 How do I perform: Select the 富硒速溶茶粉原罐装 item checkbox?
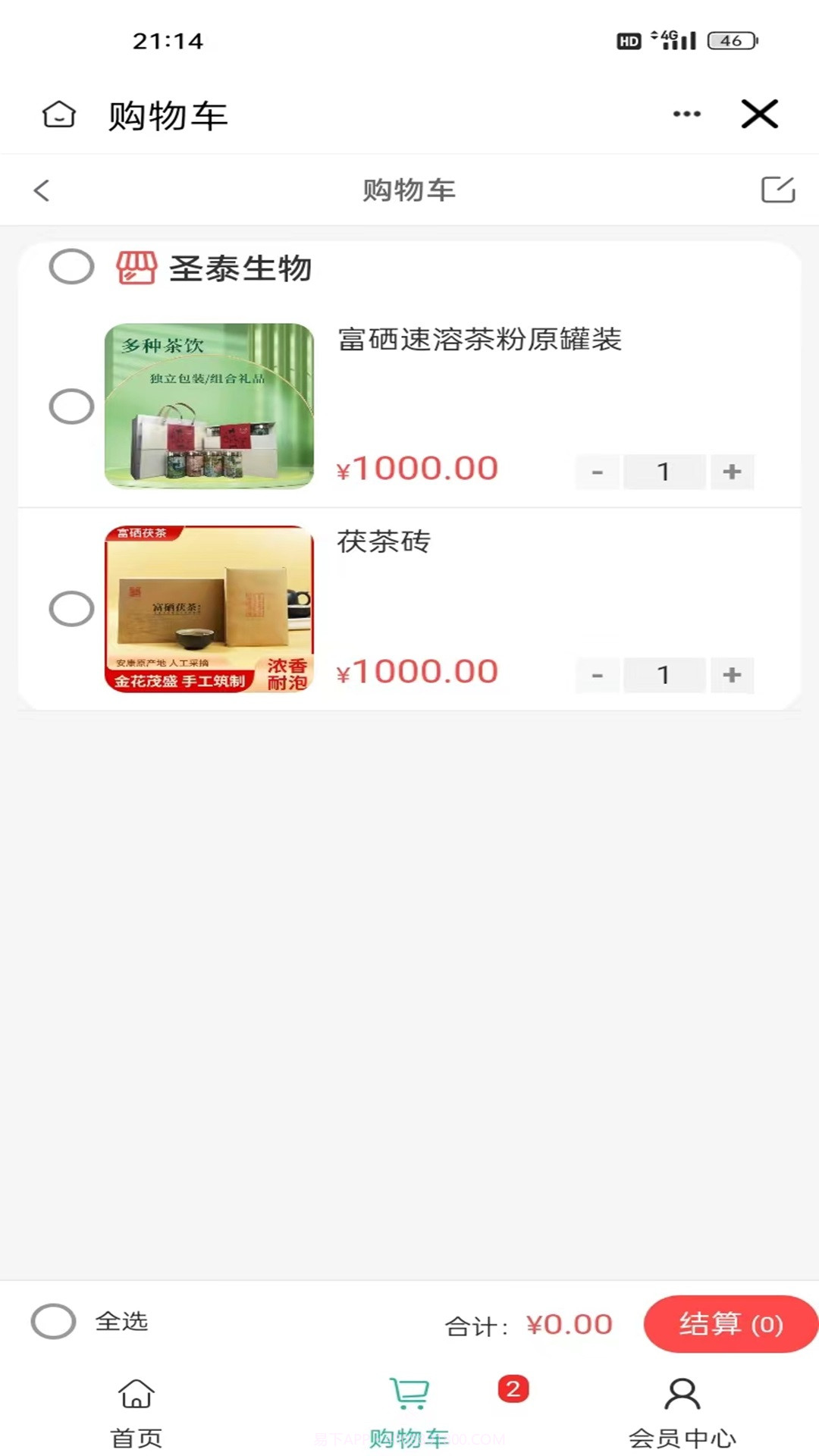72,406
